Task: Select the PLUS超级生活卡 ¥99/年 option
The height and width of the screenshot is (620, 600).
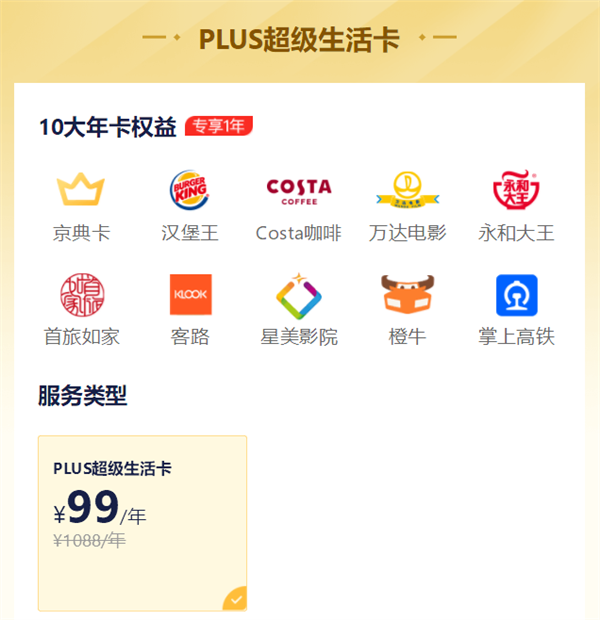Action: tap(142, 522)
